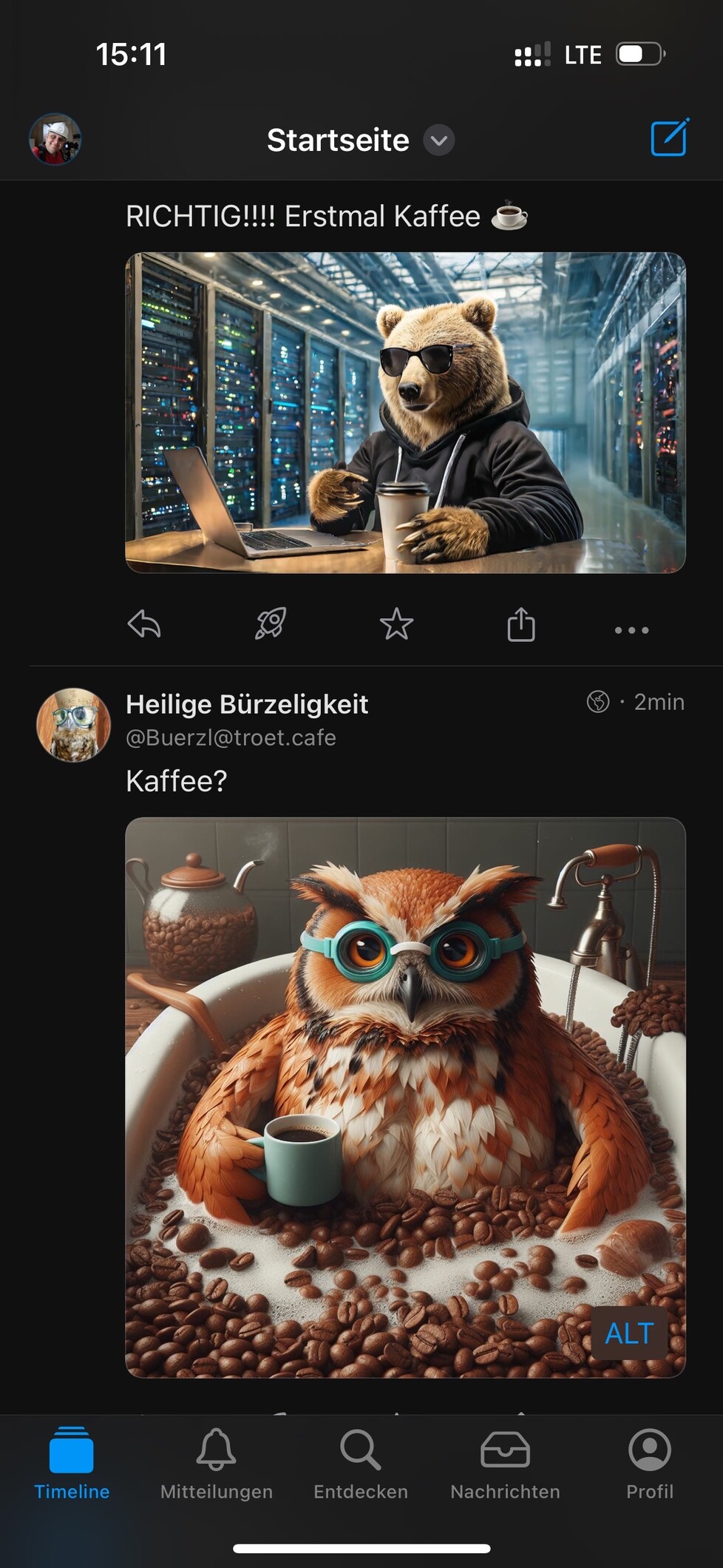Expand the Startseite timeline dropdown
723x1568 pixels.
pyautogui.click(x=438, y=140)
